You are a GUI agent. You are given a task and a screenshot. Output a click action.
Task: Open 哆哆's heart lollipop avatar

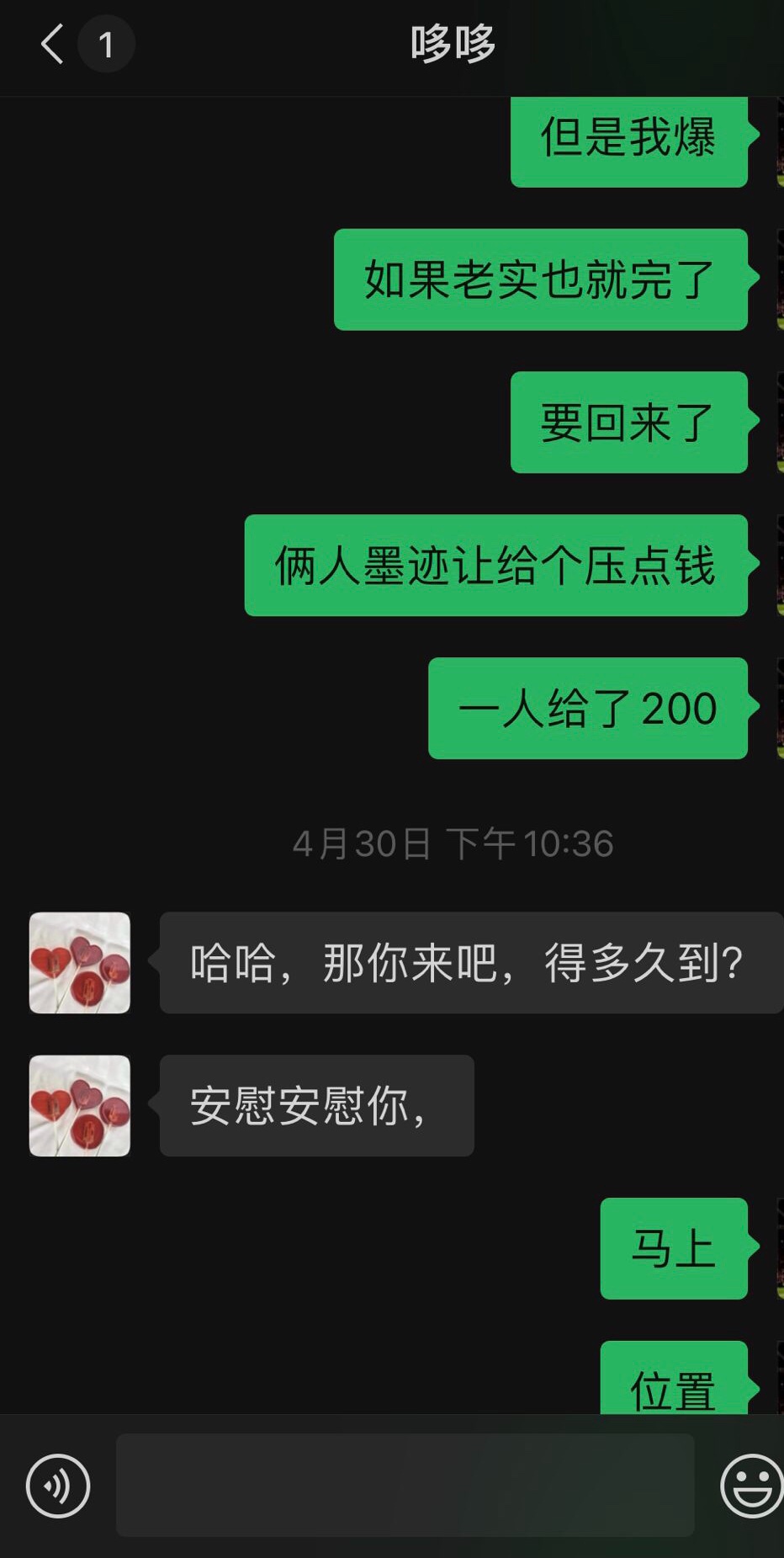(79, 963)
